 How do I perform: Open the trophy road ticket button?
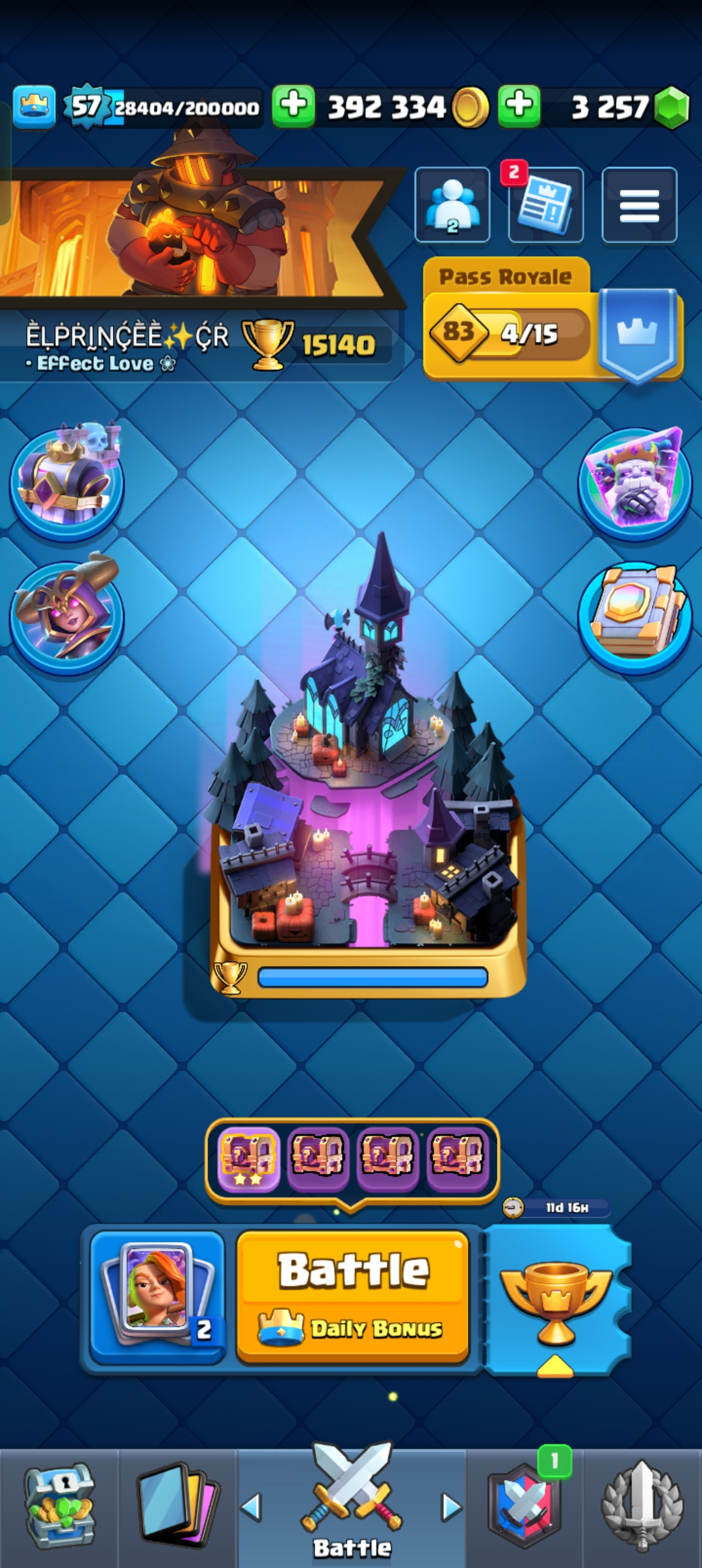(x=556, y=1300)
